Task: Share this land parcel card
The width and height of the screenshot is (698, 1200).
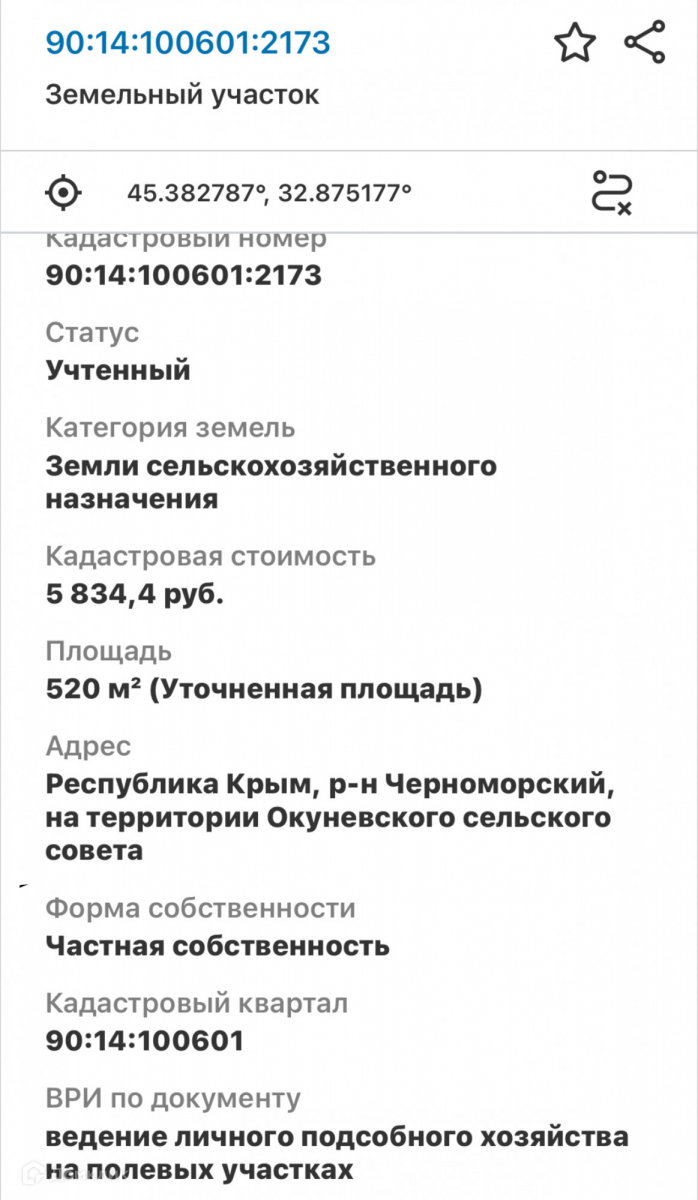Action: click(645, 42)
